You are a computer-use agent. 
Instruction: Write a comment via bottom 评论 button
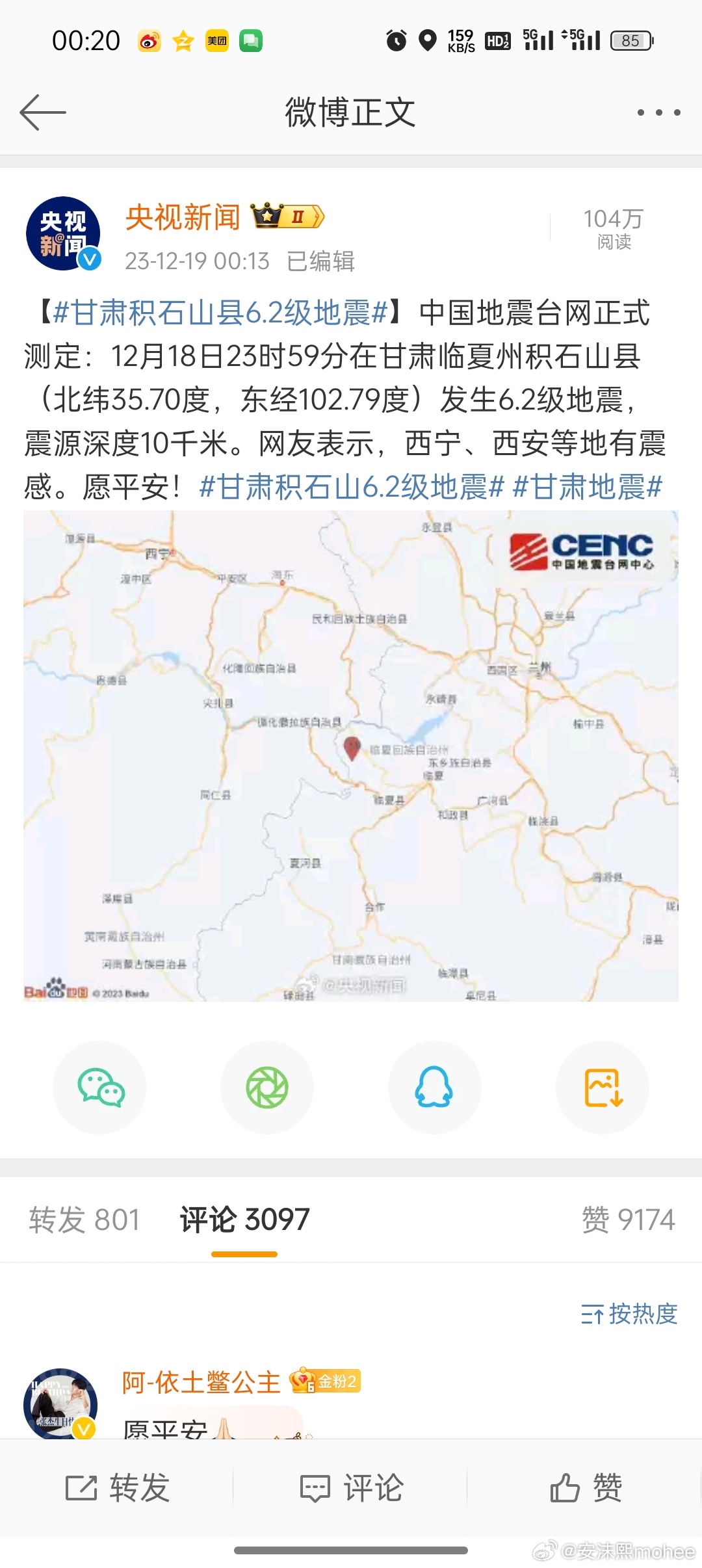pyautogui.click(x=352, y=1487)
